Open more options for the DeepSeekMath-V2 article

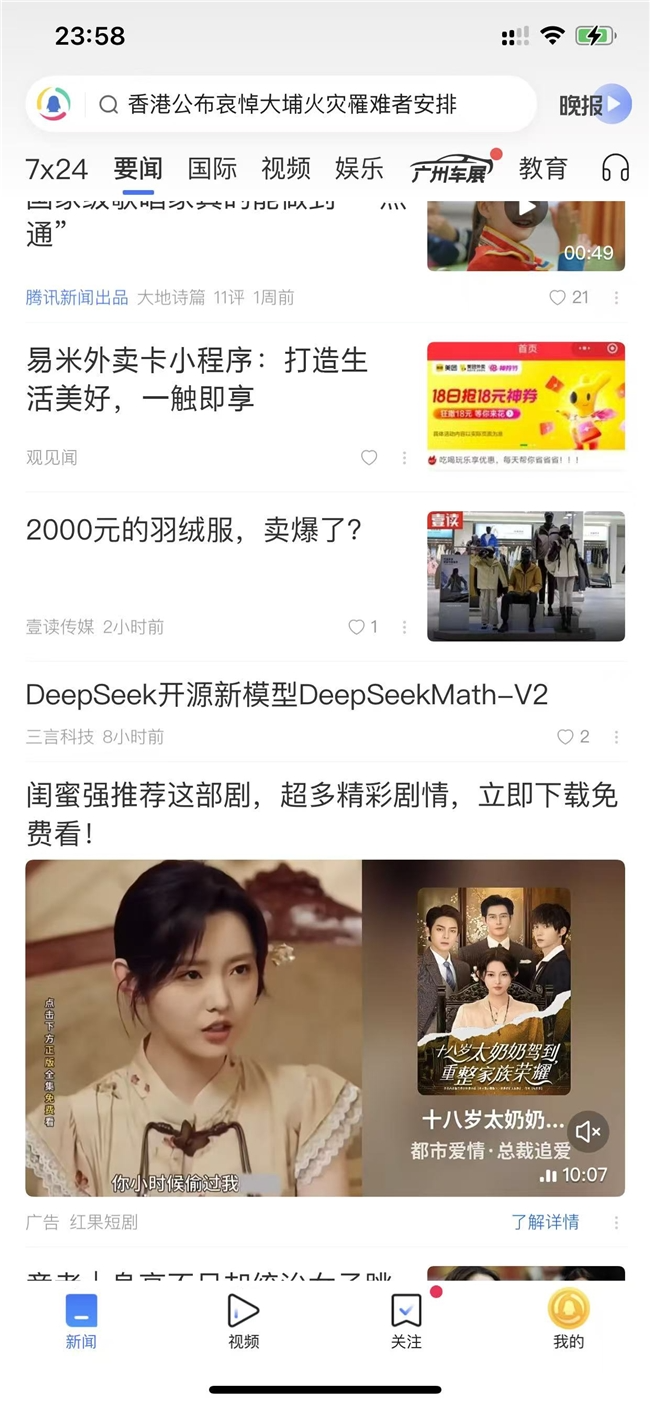pos(616,737)
